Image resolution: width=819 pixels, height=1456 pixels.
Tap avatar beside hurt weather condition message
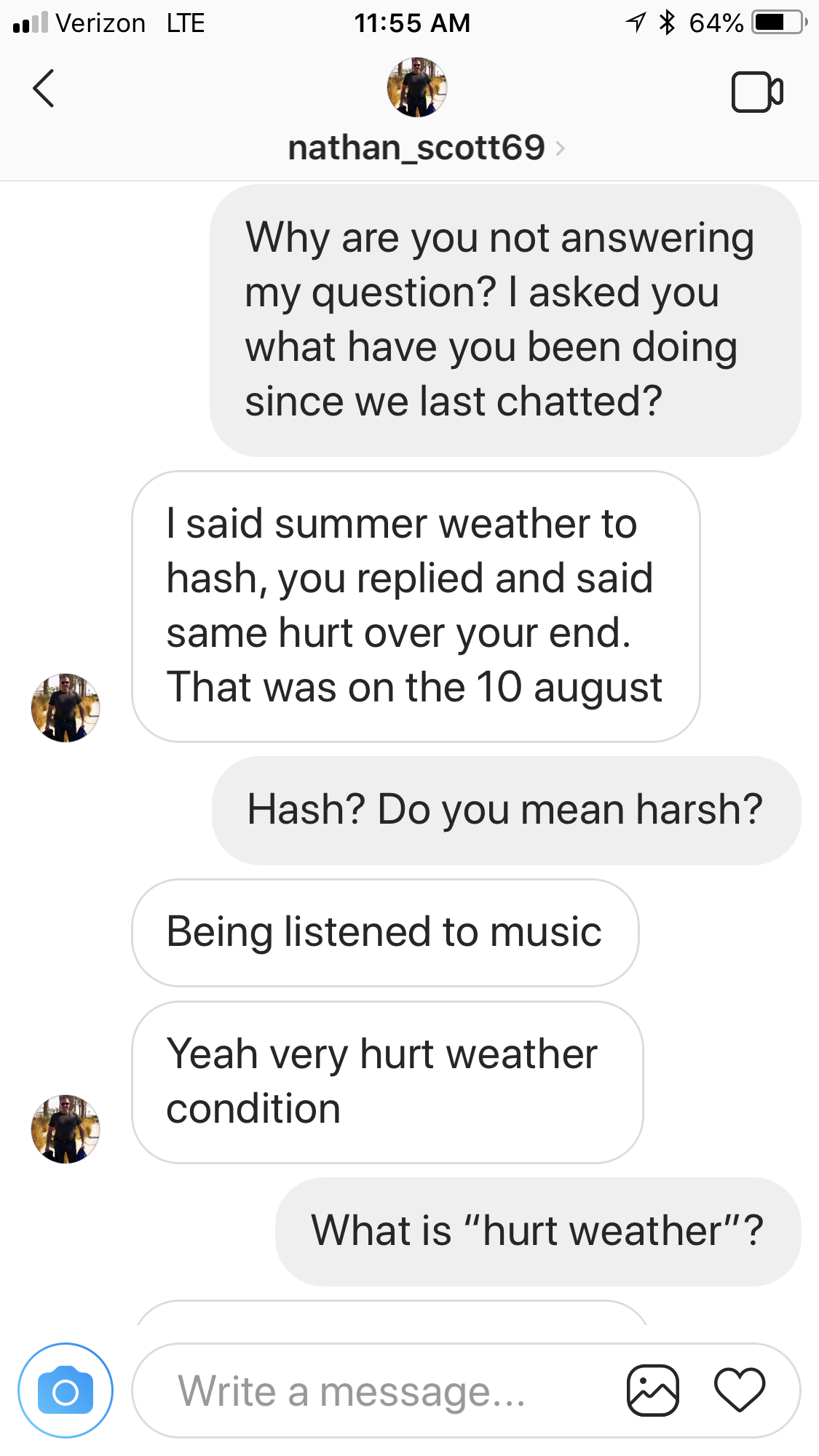coord(66,1129)
